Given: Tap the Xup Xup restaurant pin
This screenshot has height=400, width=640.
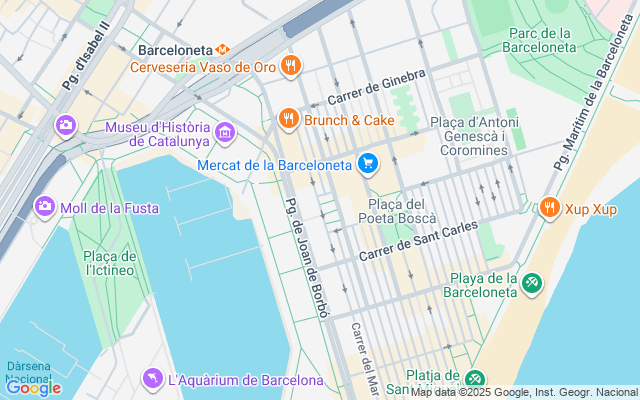Looking at the screenshot, I should click(x=549, y=208).
